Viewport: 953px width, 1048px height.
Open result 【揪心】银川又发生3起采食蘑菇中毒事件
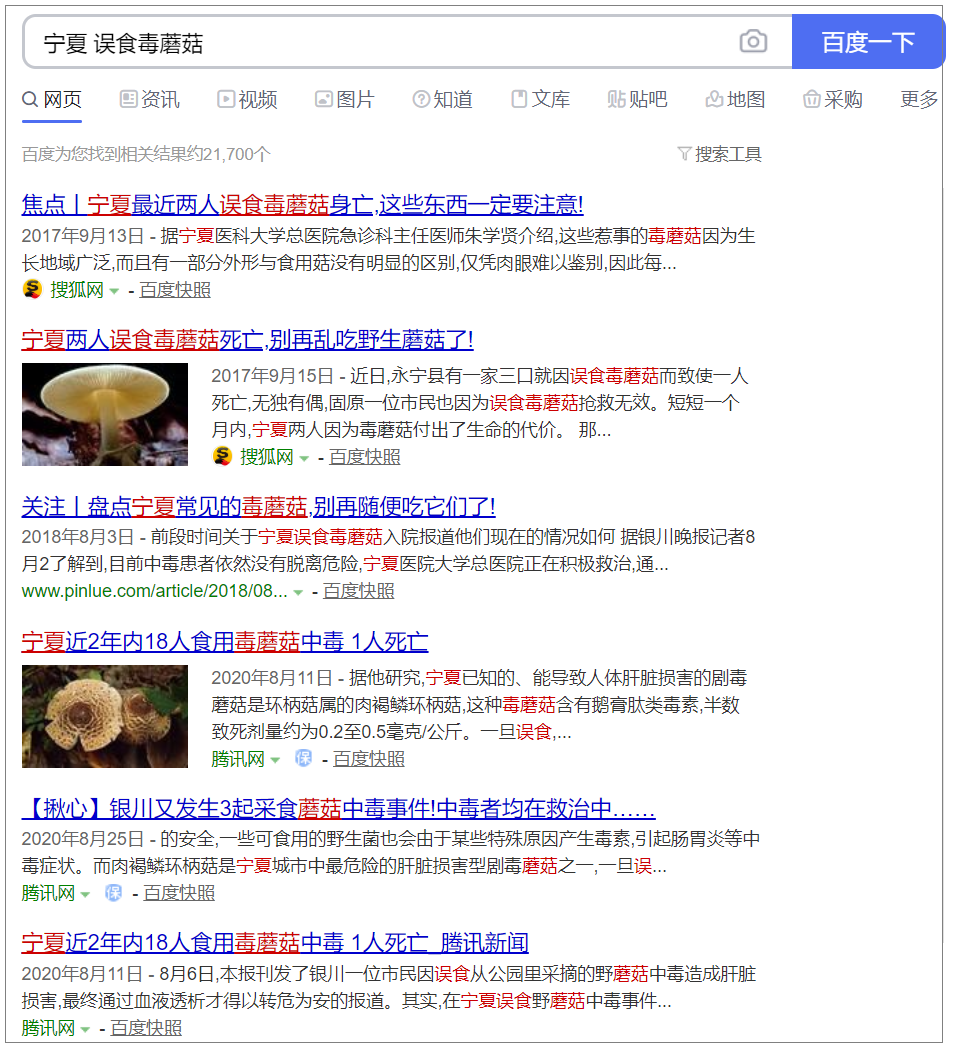(338, 808)
